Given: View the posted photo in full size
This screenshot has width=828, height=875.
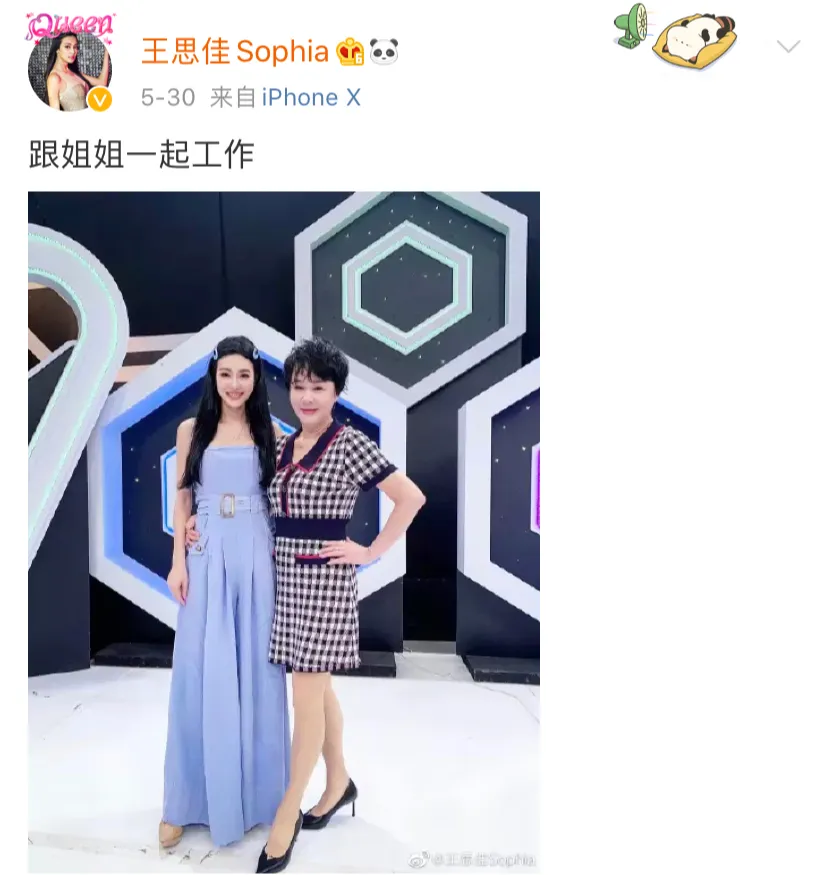Looking at the screenshot, I should 284,530.
